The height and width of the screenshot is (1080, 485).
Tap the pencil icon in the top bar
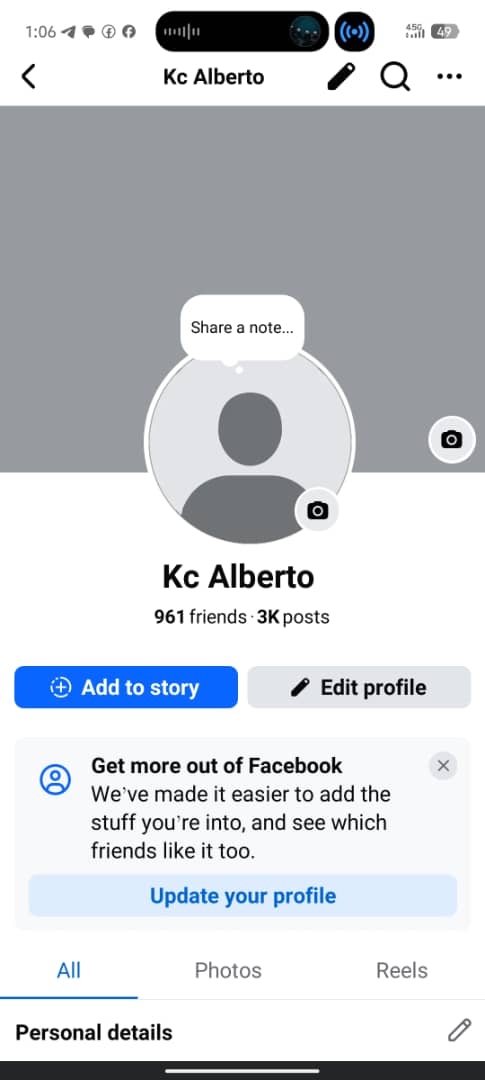click(x=342, y=76)
